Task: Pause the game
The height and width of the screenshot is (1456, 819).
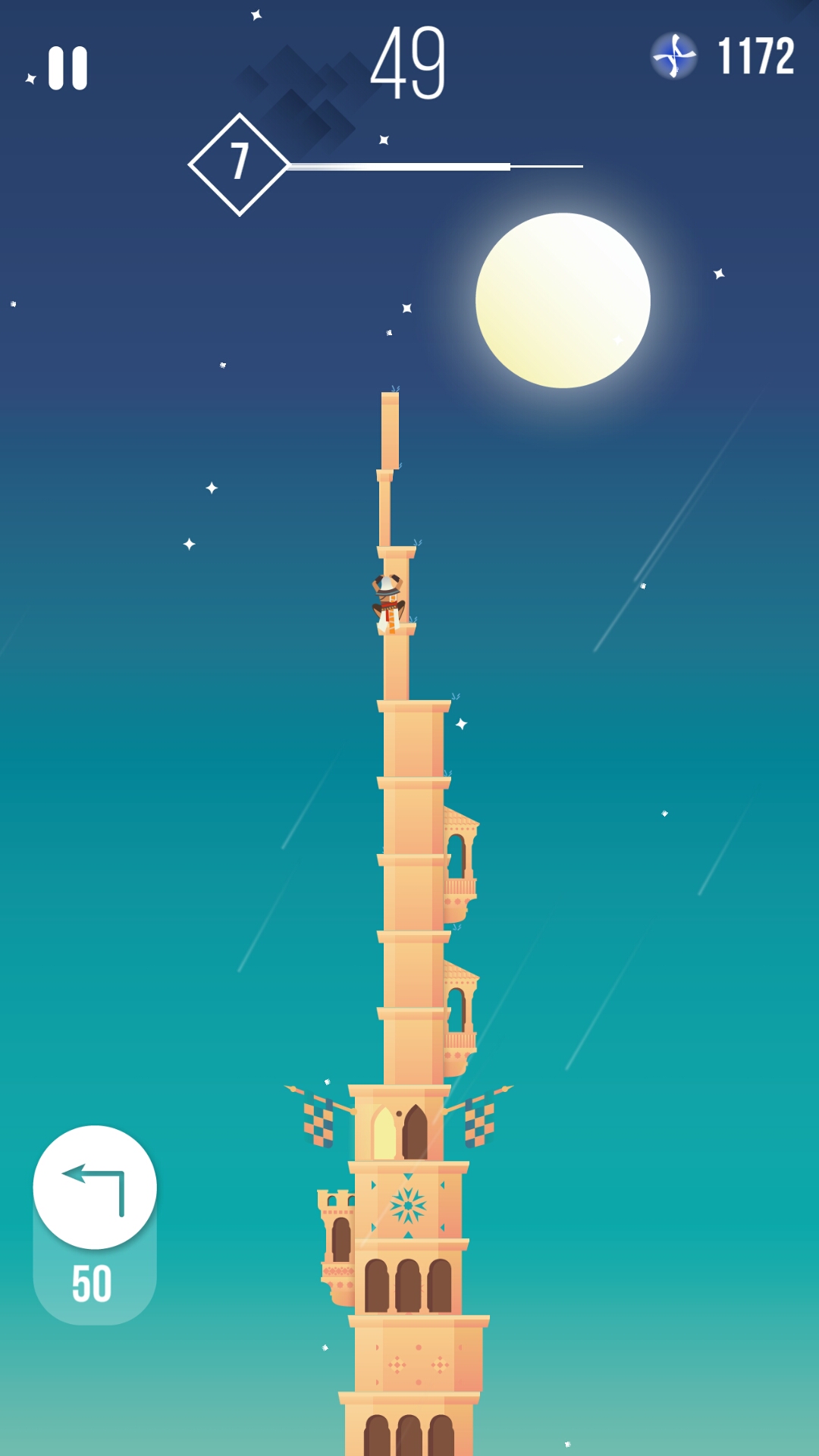Action: click(x=67, y=68)
